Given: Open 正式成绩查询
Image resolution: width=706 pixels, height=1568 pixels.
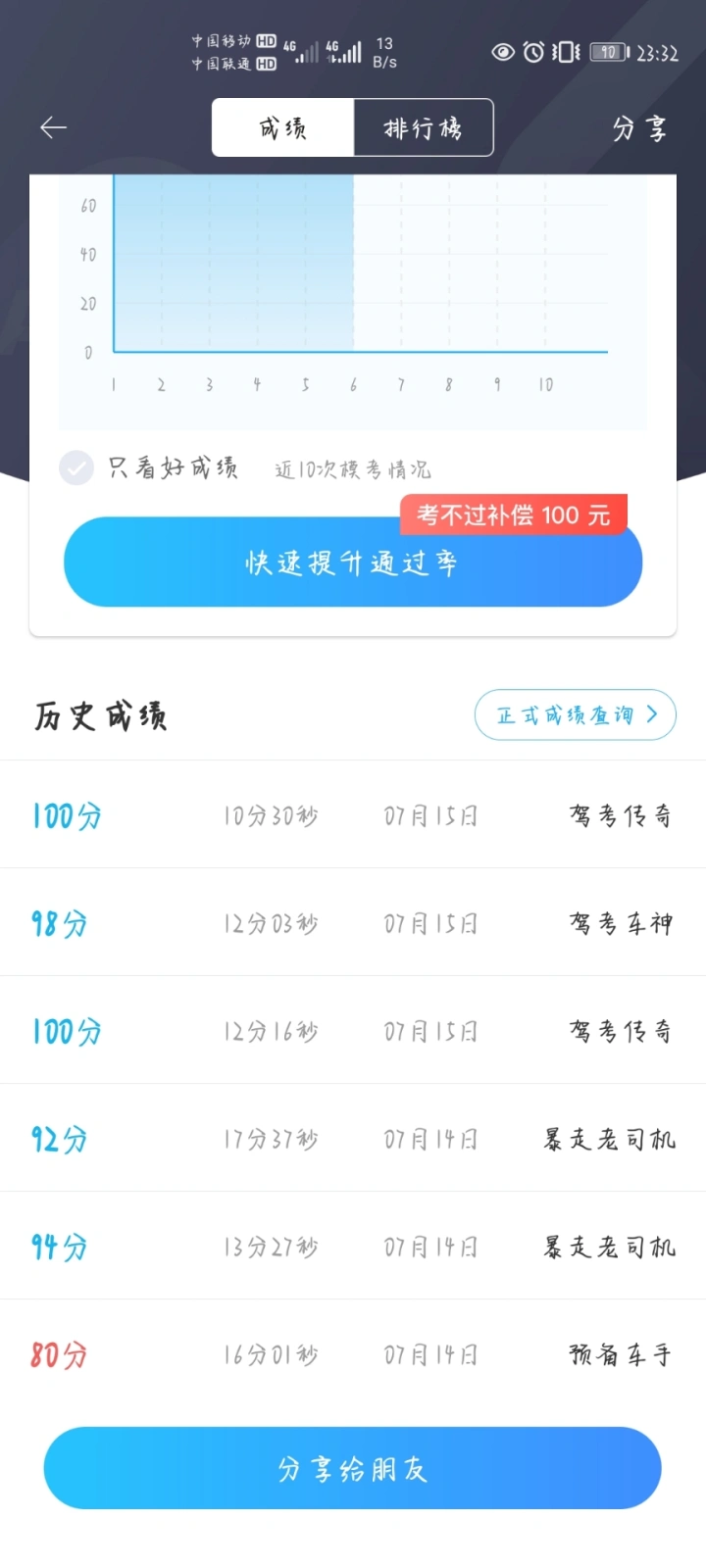Looking at the screenshot, I should 576,714.
